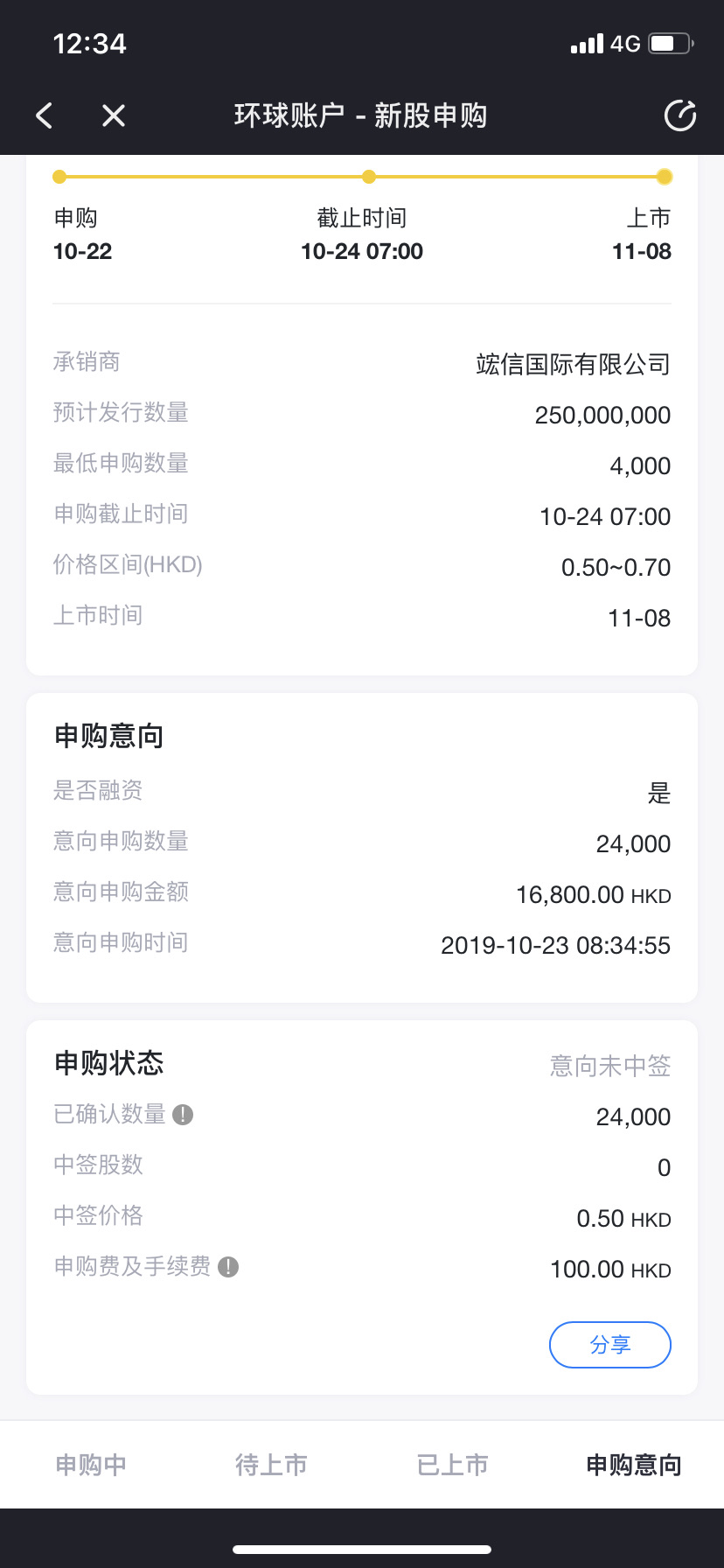Screen dimensions: 724x1568
Task: Select the 申购意向 tab
Action: pos(634,1465)
